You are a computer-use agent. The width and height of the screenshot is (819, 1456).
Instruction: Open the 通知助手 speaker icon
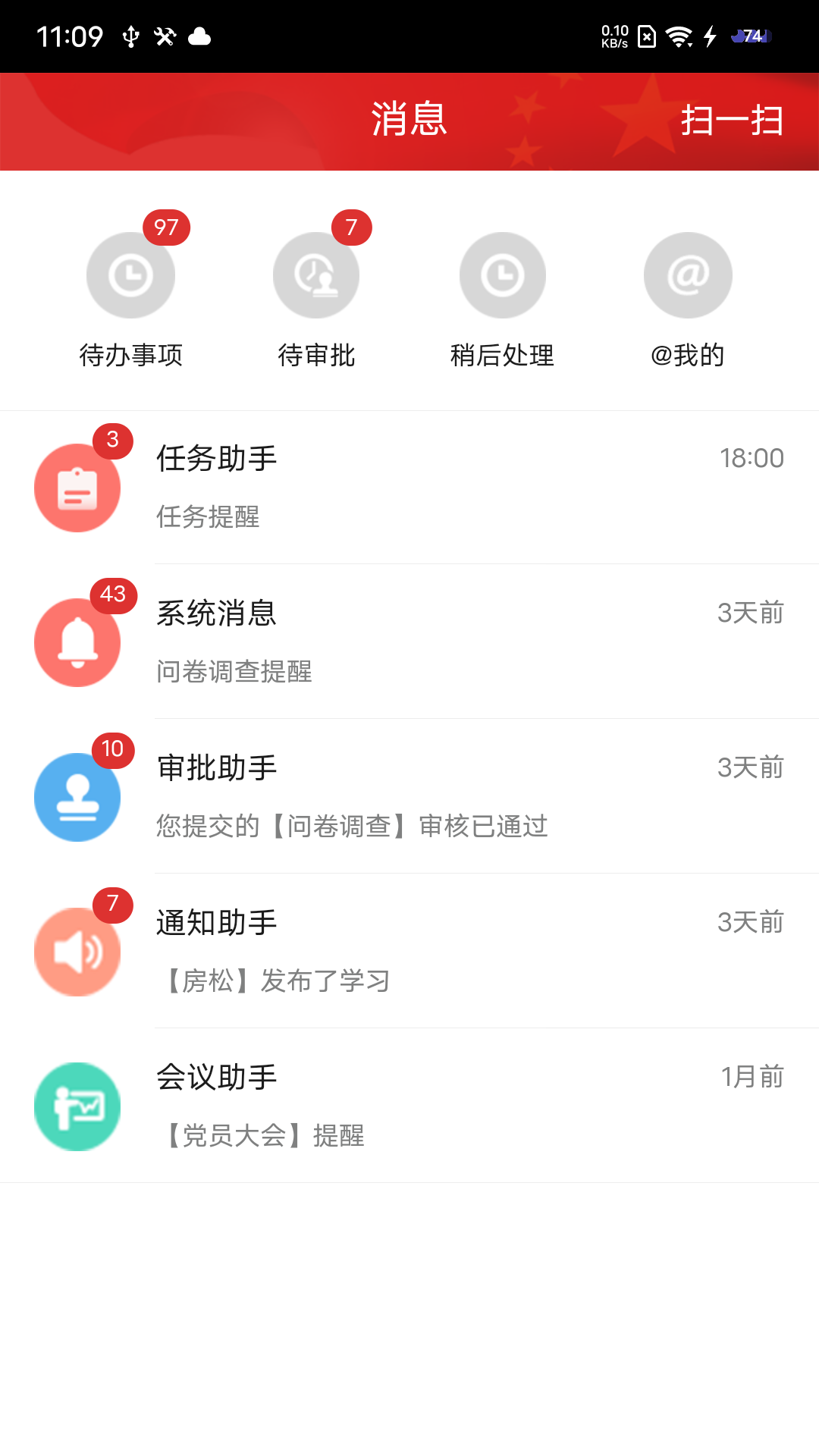77,952
